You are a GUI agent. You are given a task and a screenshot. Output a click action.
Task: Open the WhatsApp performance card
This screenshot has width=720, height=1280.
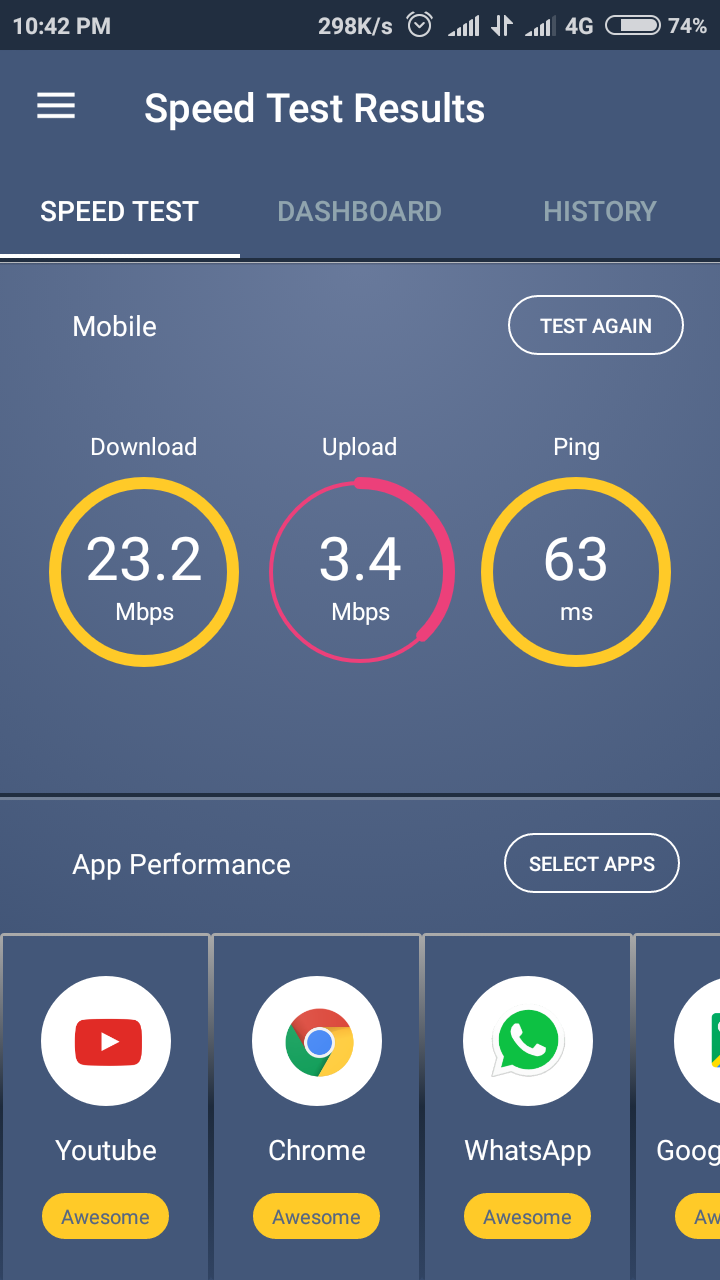527,1106
